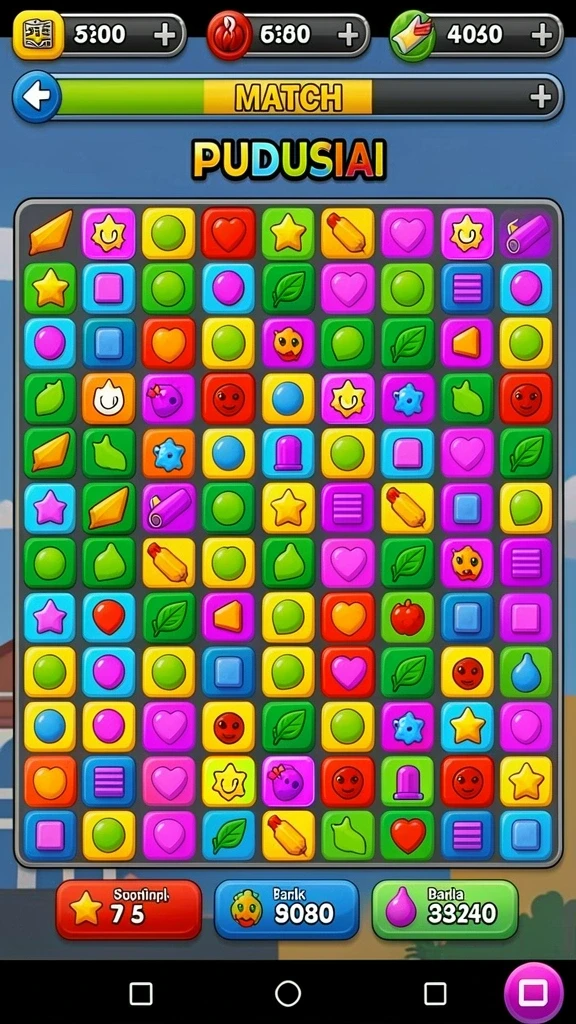Tap plus next to the 6:60 red counter

coord(349,35)
